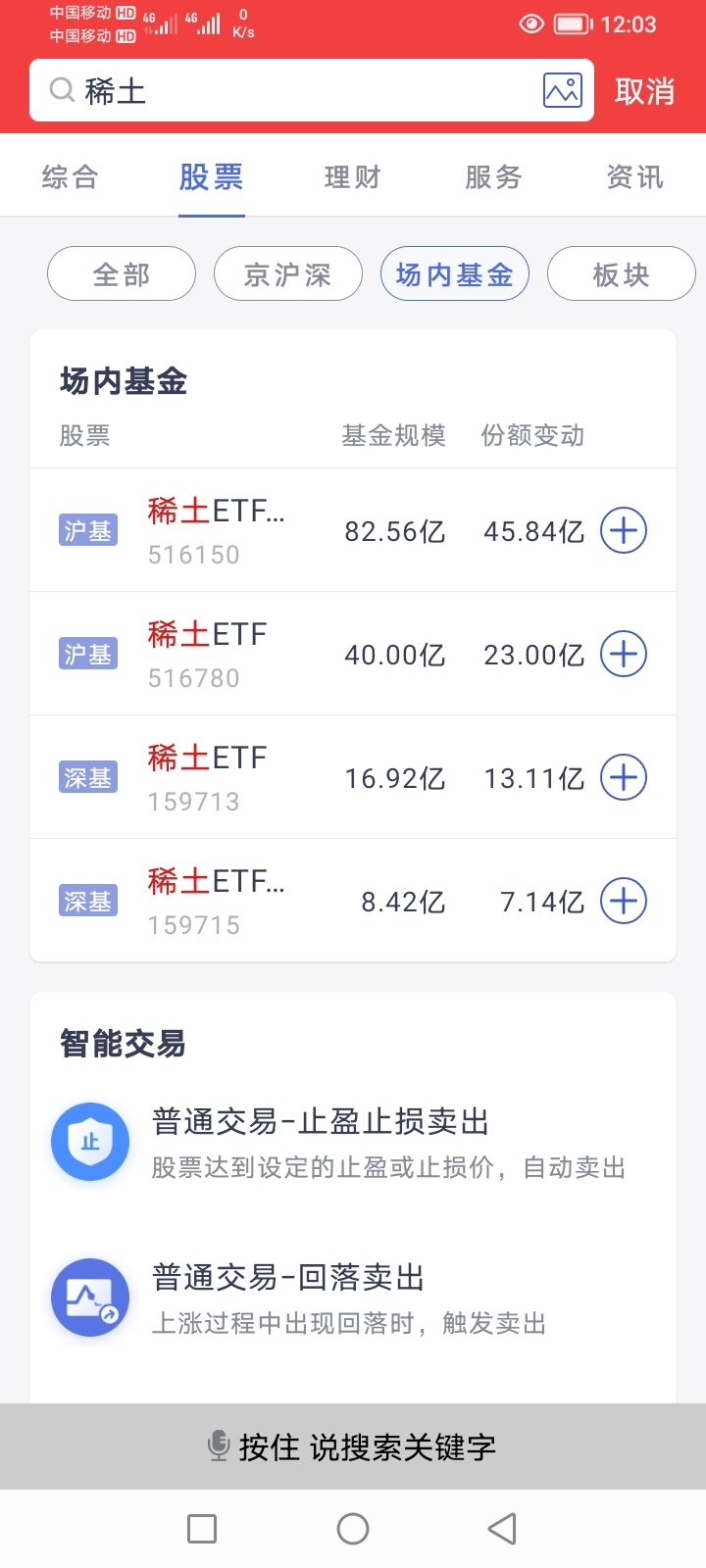
Task: Open 普通交易-止盈止损卖出 smart trading
Action: click(x=353, y=1143)
